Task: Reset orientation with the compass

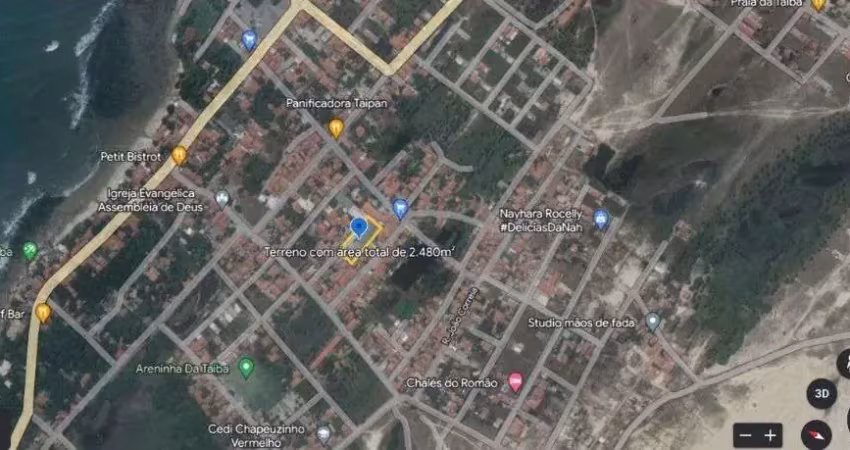Action: pos(816,434)
